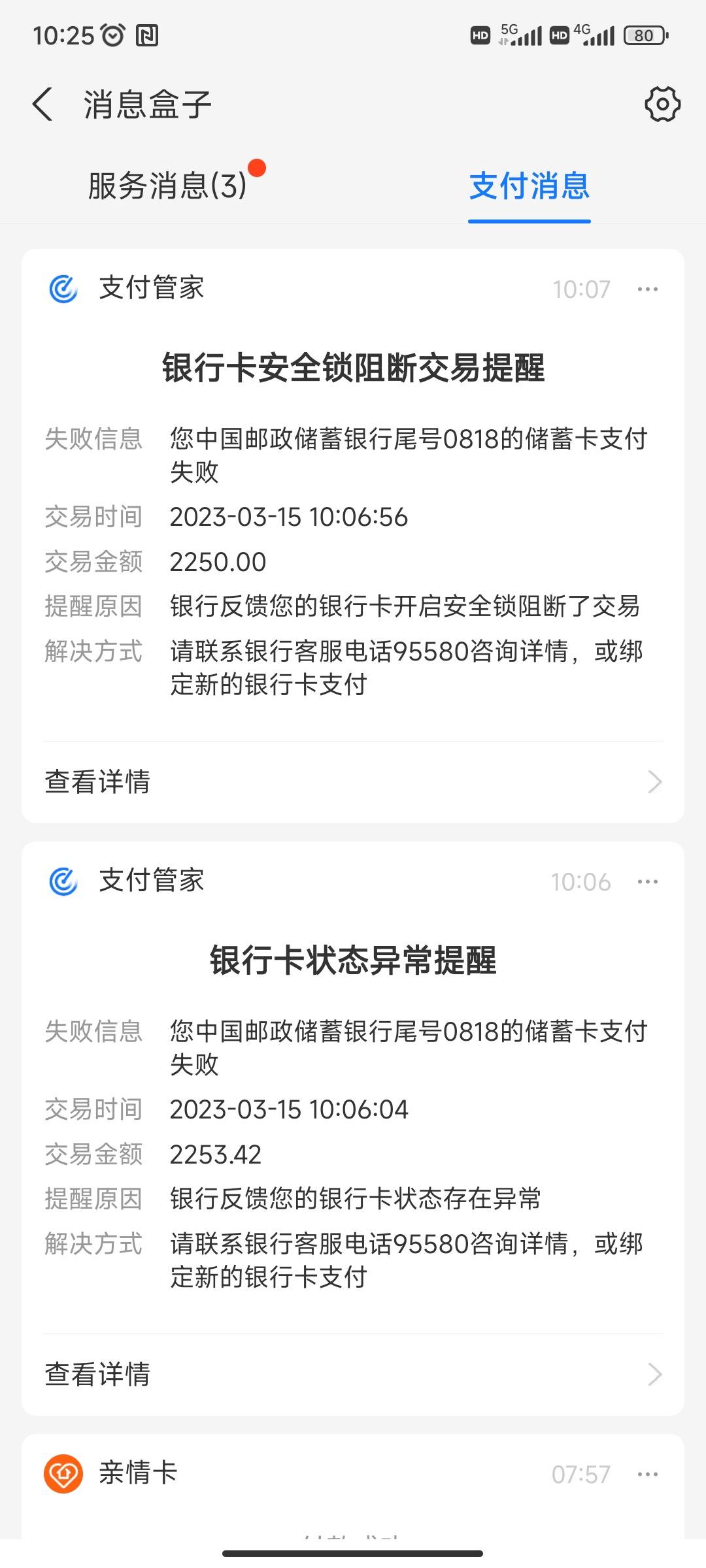This screenshot has height=1568, width=706.
Task: Open message box settings gear
Action: tap(662, 104)
